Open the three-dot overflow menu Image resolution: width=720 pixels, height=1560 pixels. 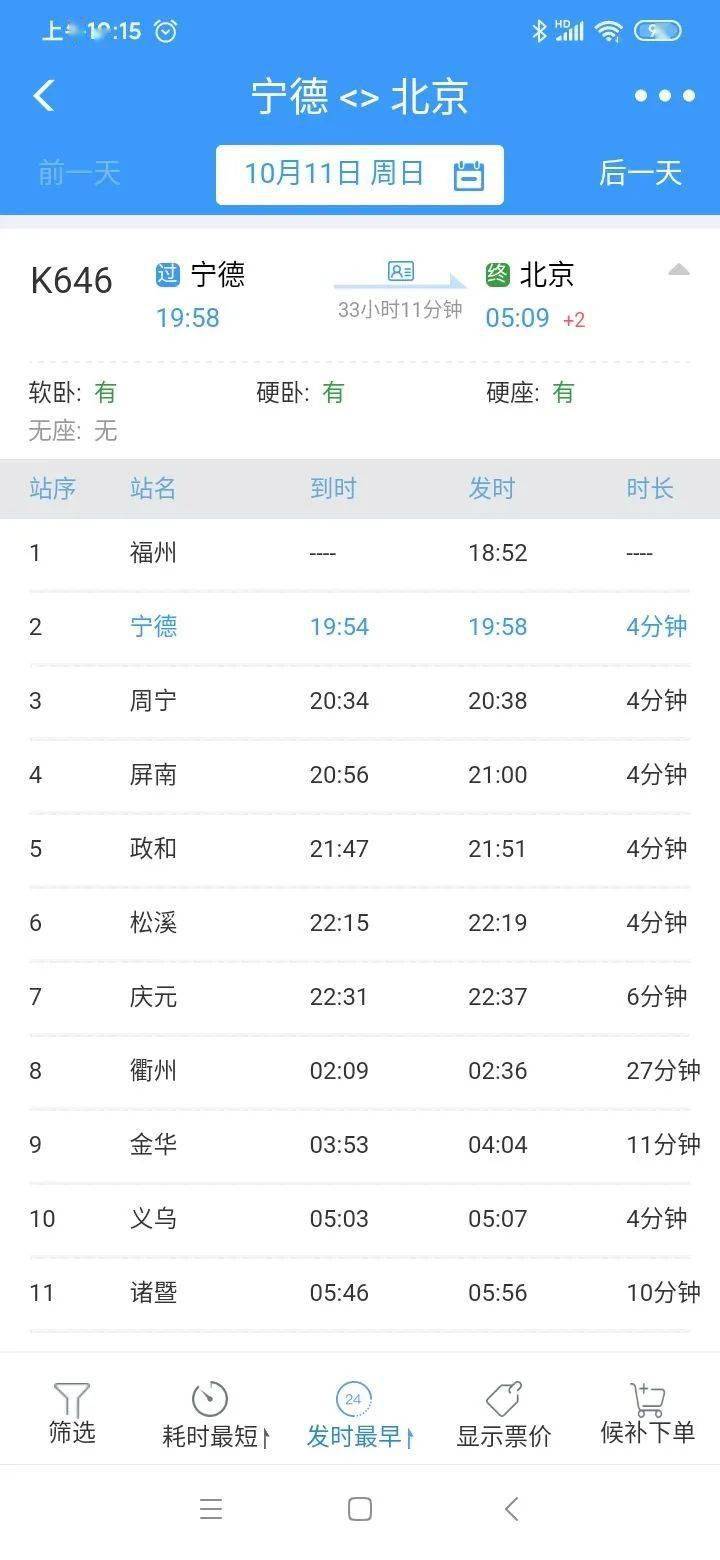pyautogui.click(x=664, y=96)
